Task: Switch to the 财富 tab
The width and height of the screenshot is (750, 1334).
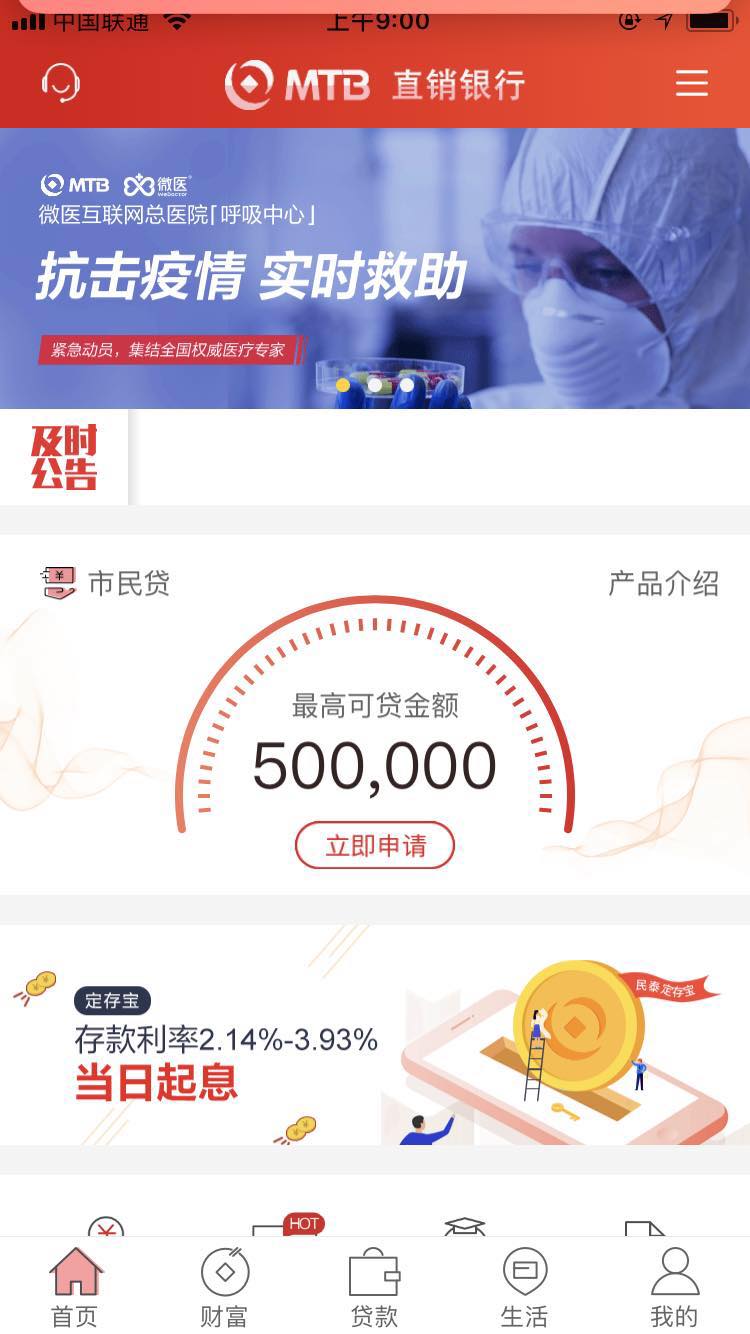Action: [225, 1288]
